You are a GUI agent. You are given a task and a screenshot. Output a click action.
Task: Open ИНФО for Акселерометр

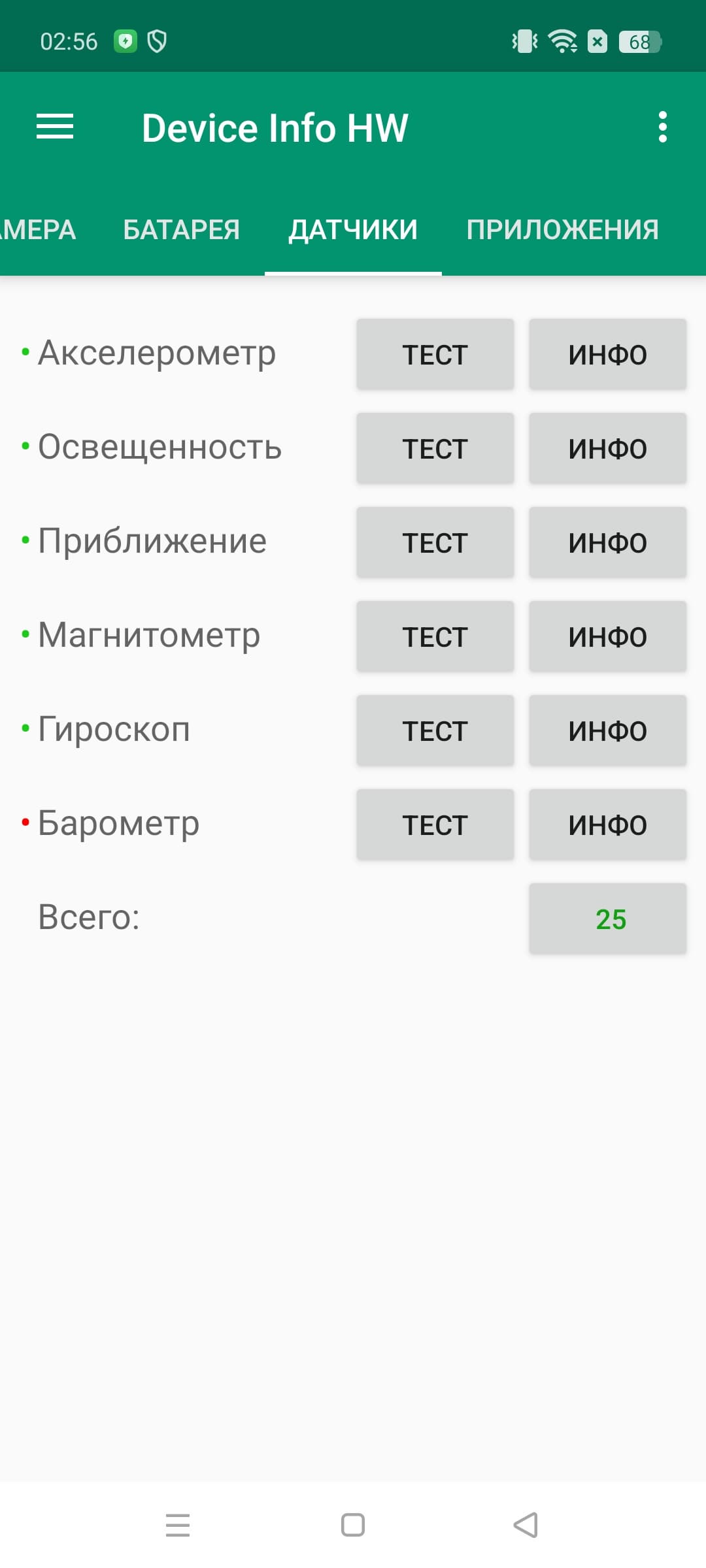click(607, 355)
